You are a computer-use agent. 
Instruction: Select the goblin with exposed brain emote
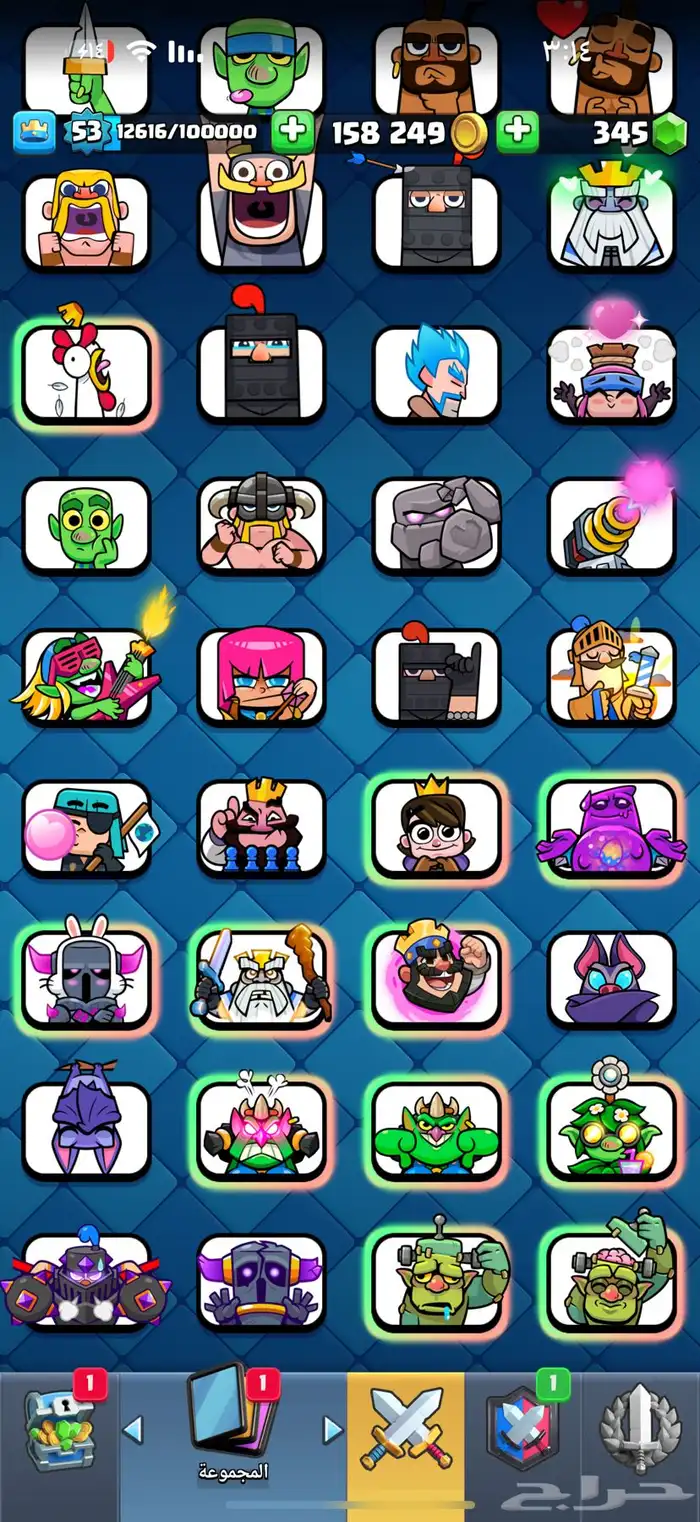pos(612,1282)
